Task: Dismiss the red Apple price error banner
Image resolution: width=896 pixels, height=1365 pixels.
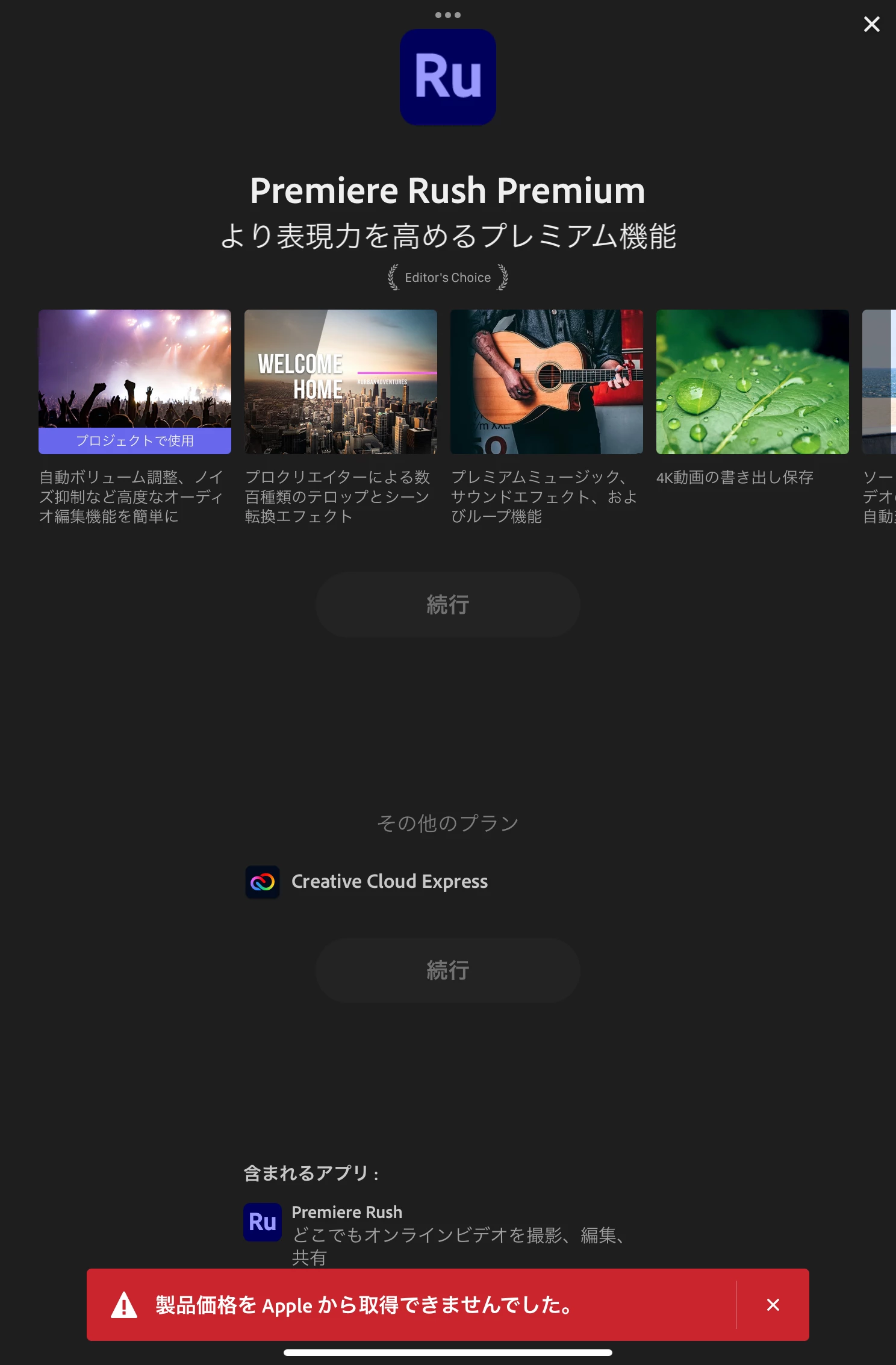Action: click(773, 1305)
